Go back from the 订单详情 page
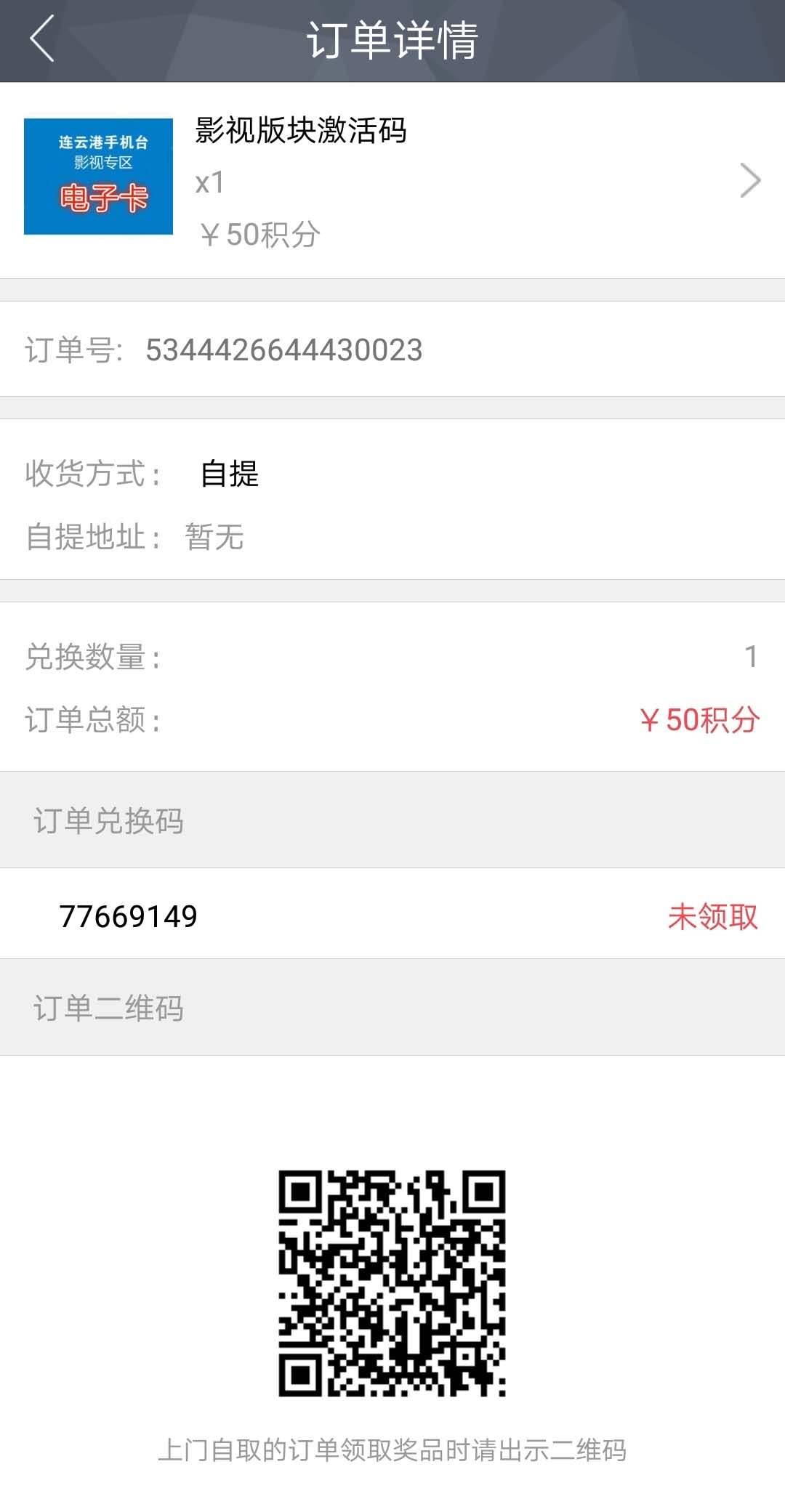This screenshot has height=1512, width=785. click(42, 40)
